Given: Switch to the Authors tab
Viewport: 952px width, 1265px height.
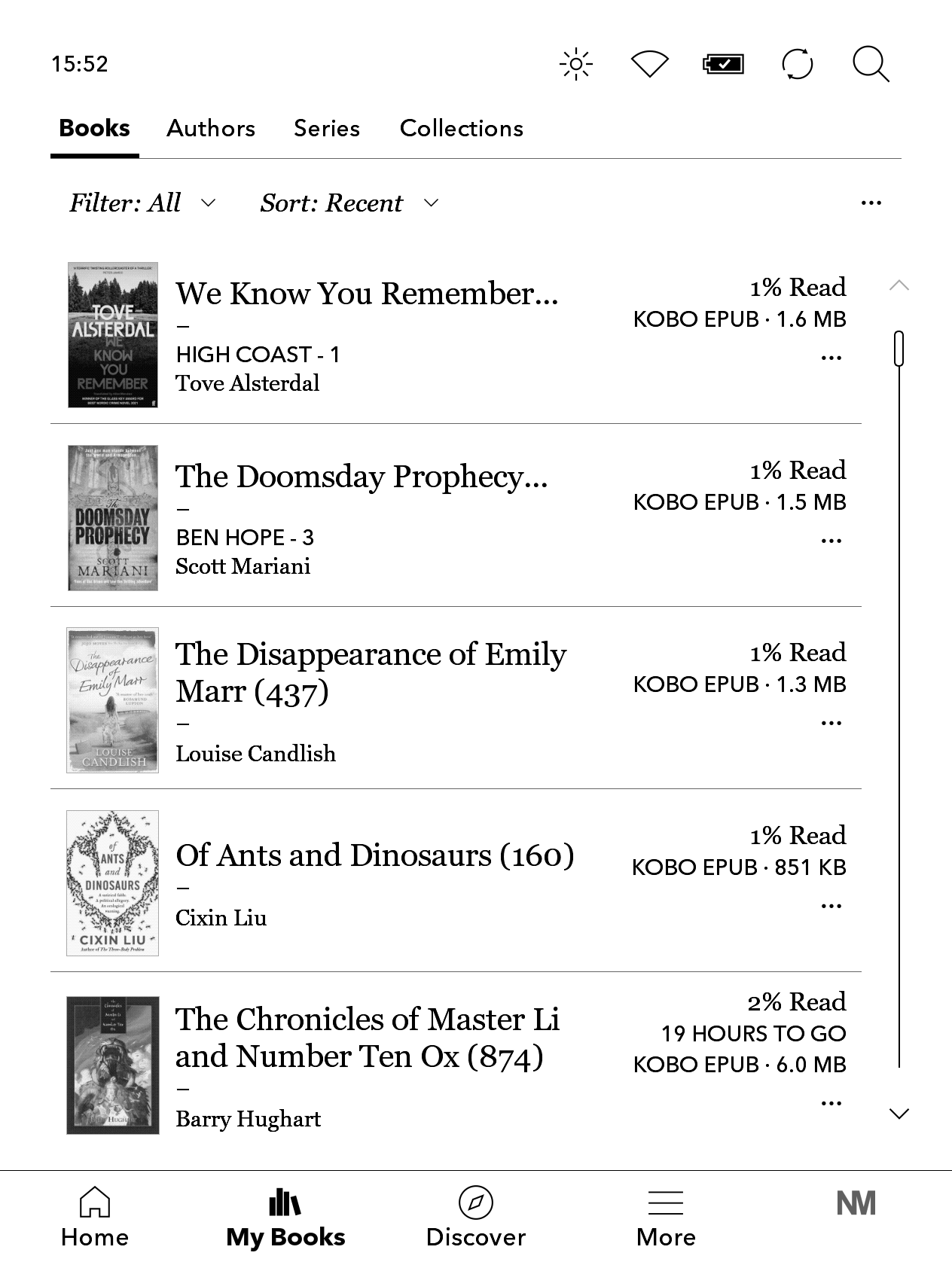Looking at the screenshot, I should (x=211, y=129).
